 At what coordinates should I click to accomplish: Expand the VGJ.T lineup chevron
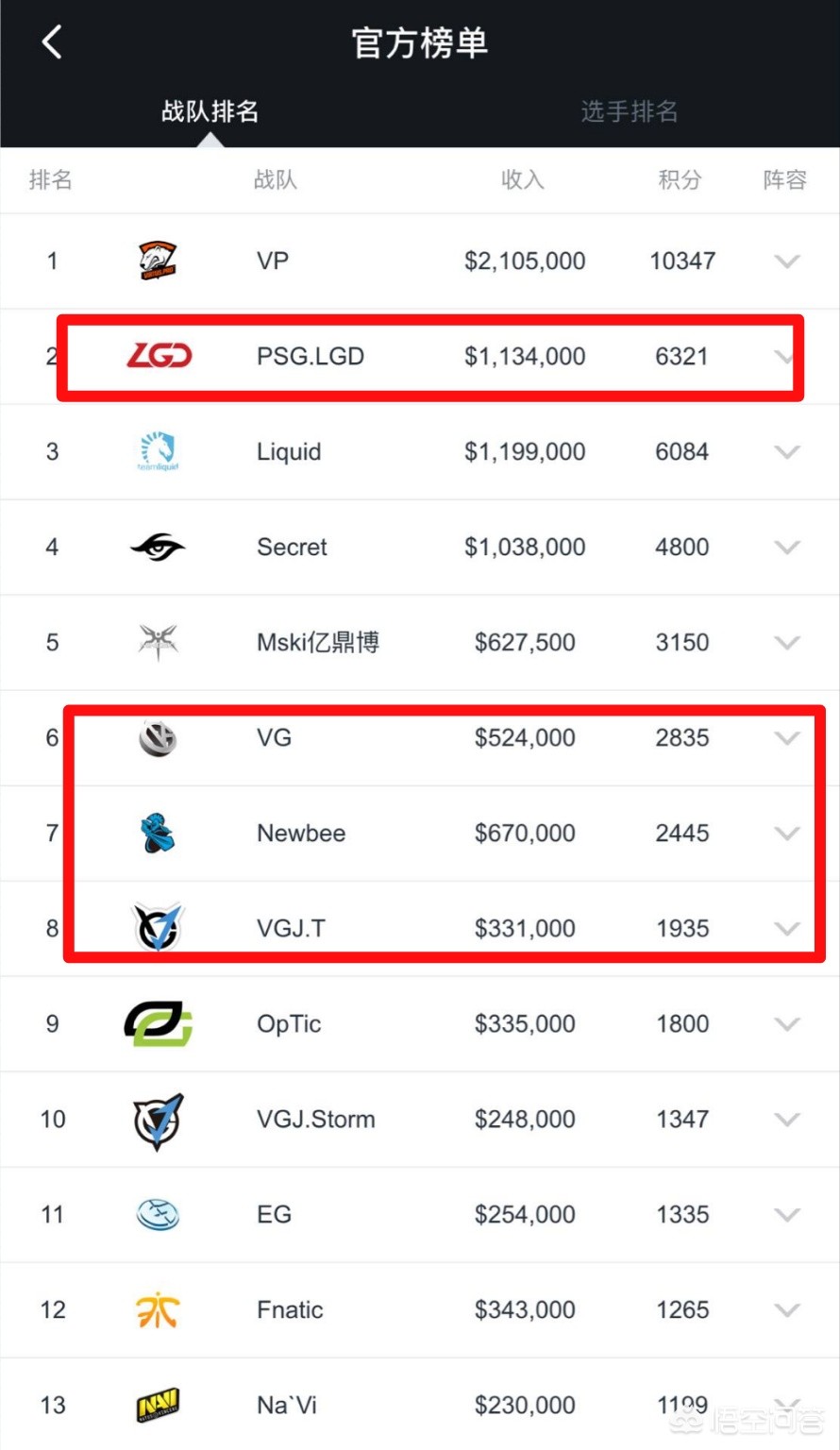coord(787,929)
